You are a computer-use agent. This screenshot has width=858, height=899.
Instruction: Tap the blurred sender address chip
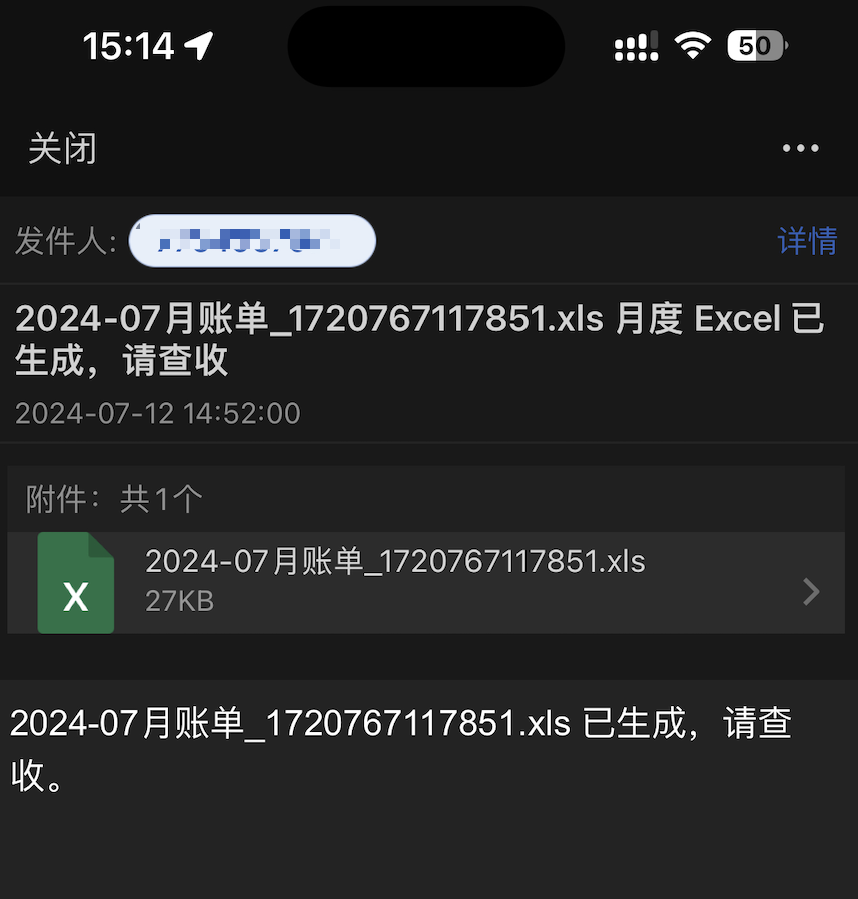(x=252, y=241)
